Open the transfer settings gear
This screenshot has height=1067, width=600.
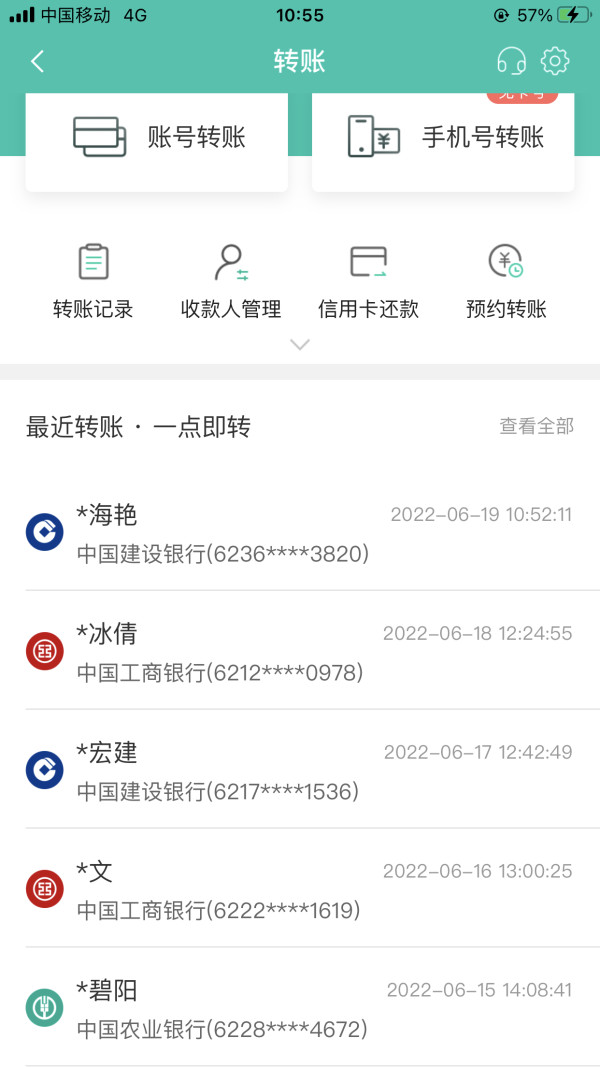(x=554, y=61)
